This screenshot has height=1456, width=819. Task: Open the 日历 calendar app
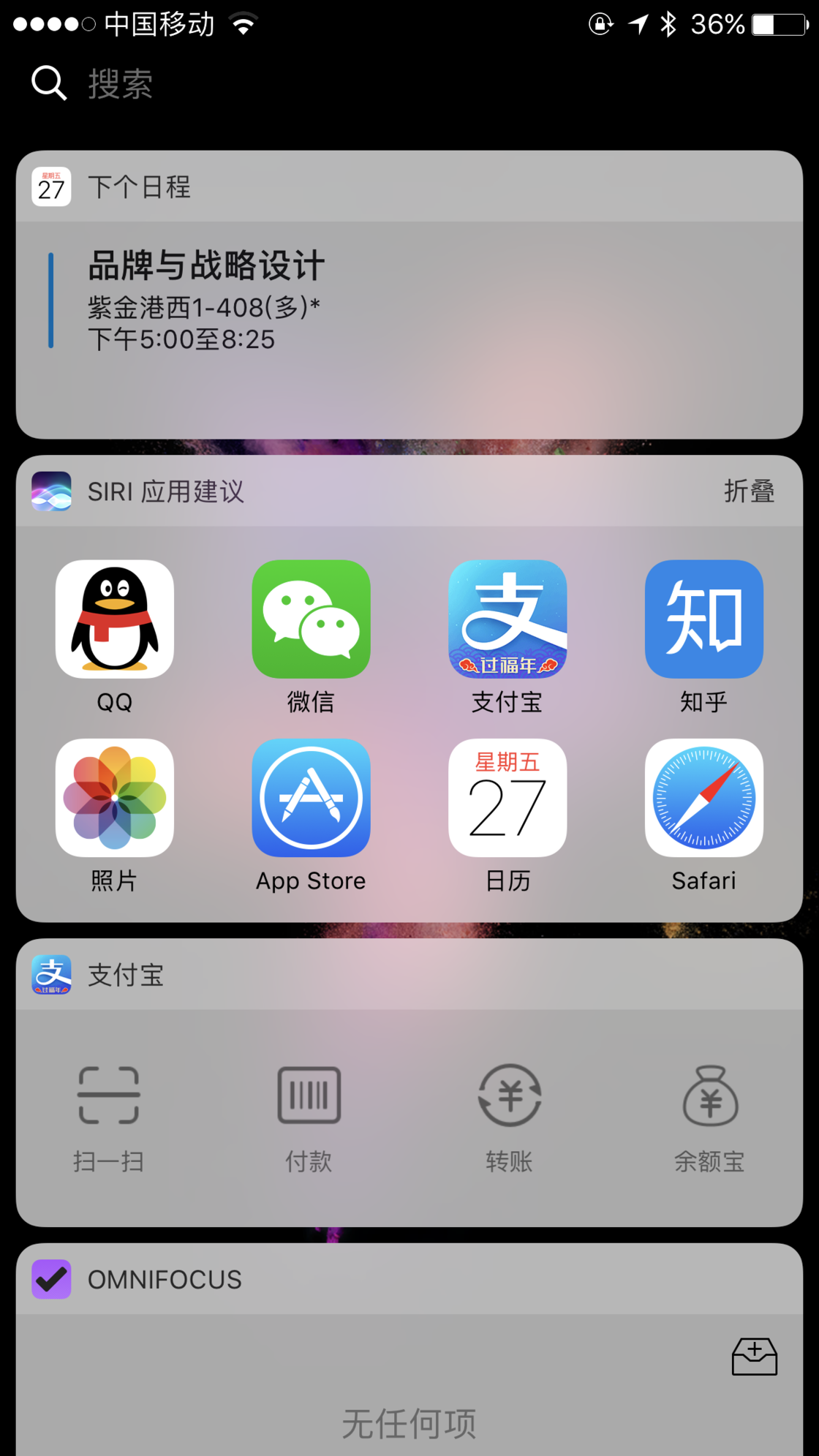[x=507, y=798]
